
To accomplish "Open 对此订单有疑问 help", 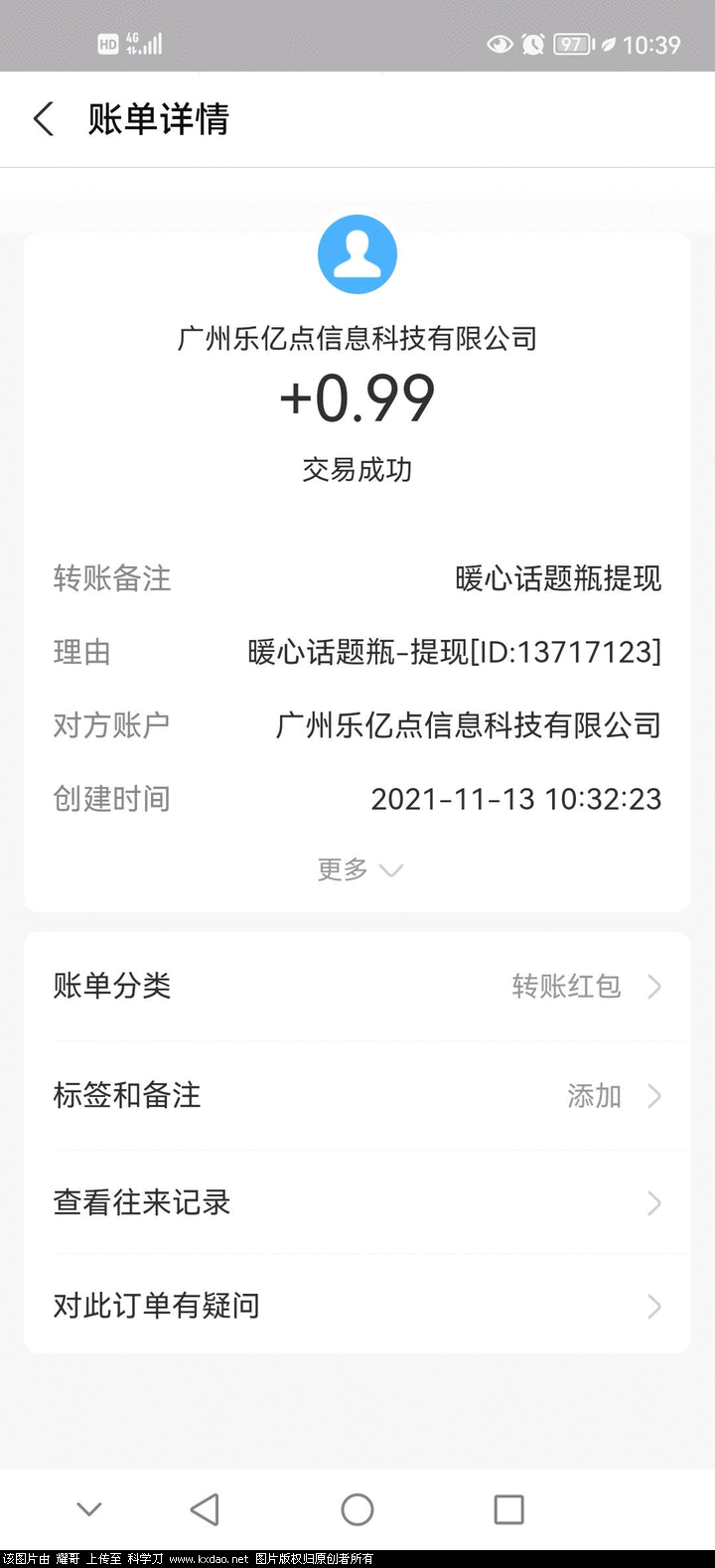I will (x=357, y=1306).
